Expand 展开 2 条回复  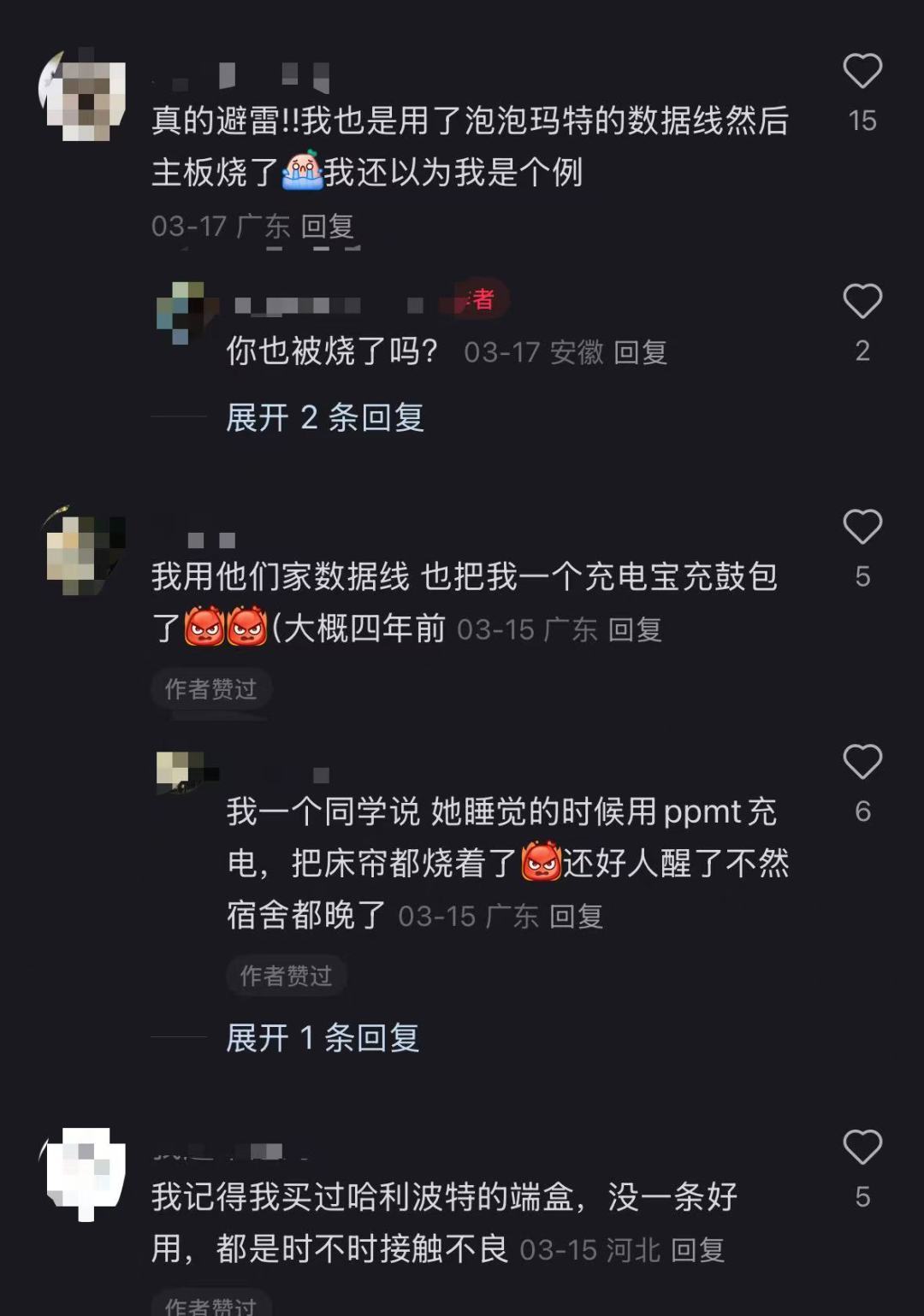click(x=324, y=418)
